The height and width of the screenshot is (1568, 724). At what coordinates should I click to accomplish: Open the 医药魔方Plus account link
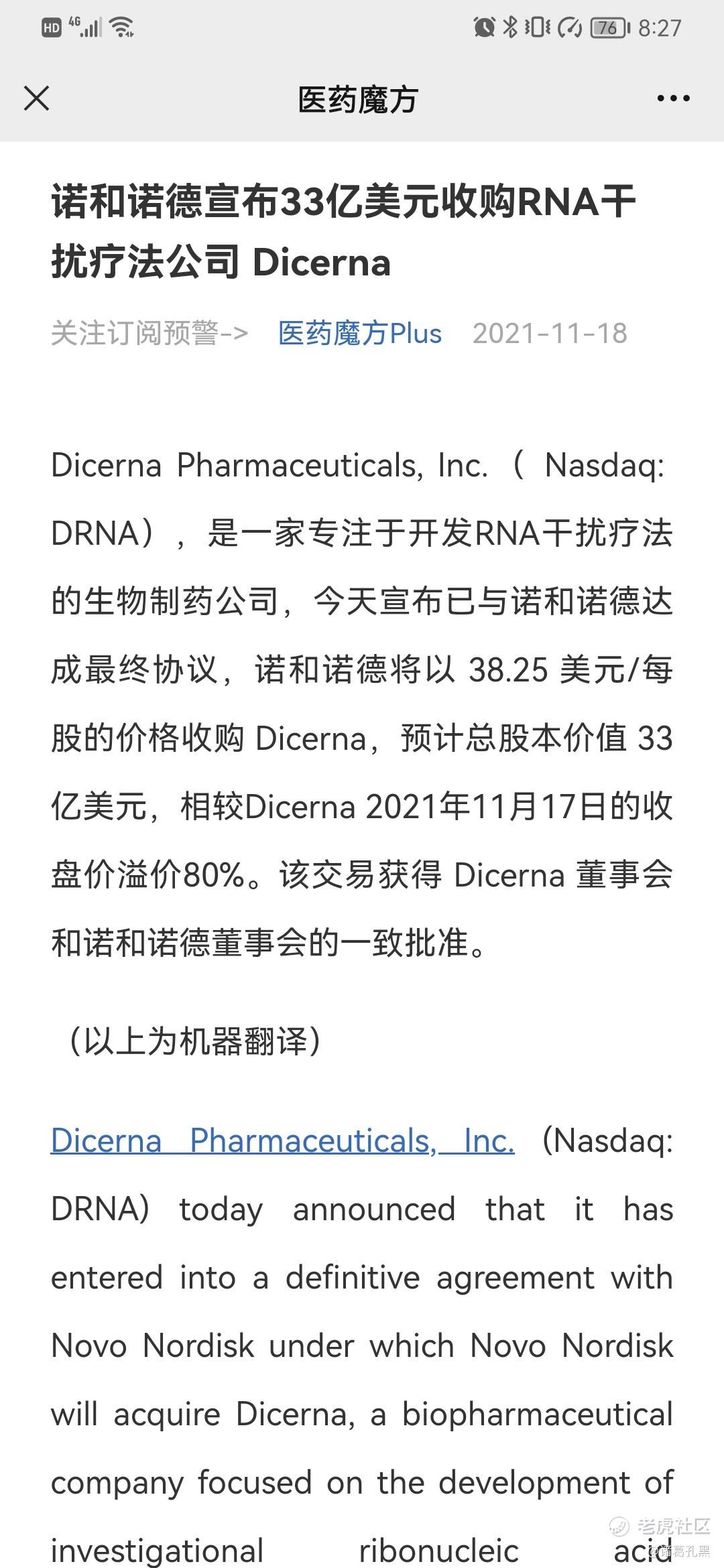coord(360,333)
